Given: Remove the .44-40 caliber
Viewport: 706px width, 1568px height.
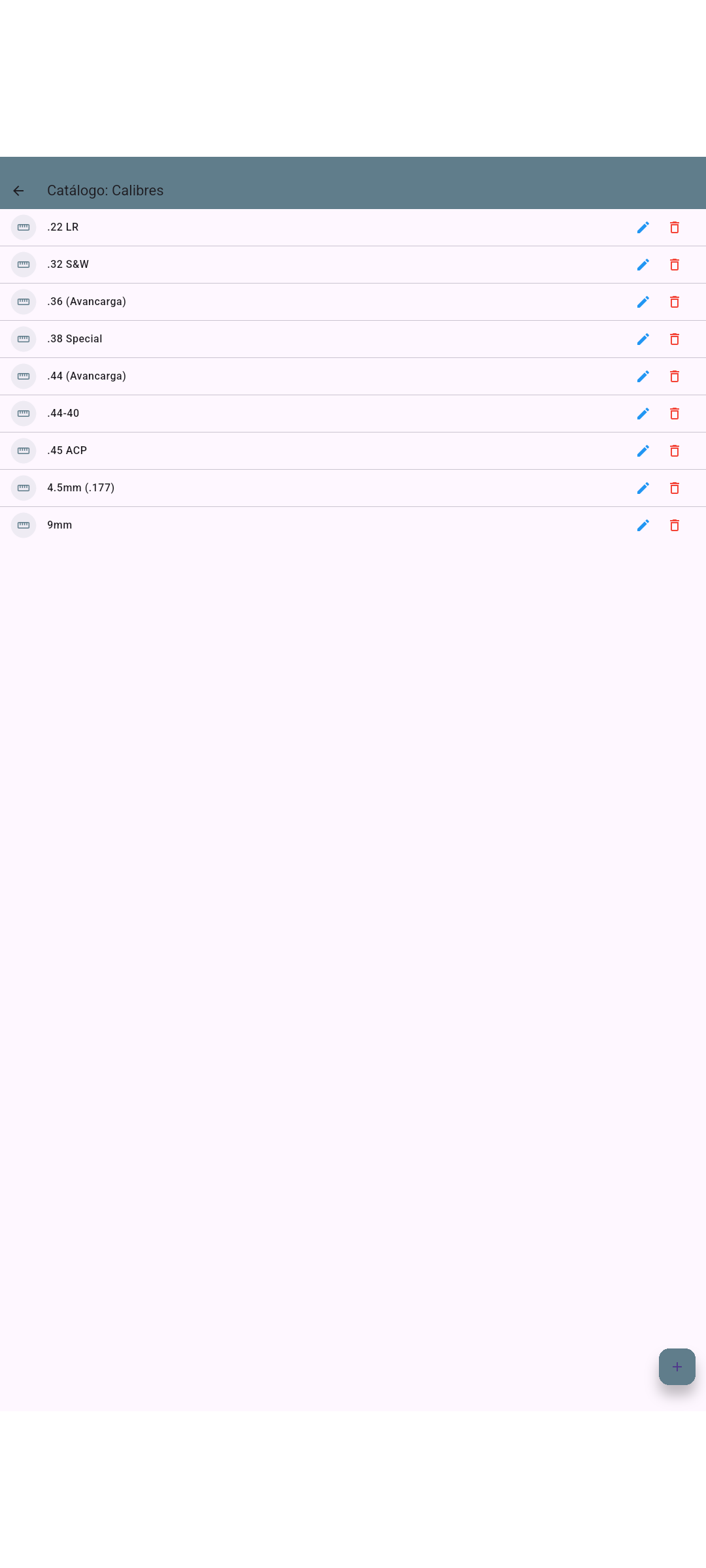Looking at the screenshot, I should pyautogui.click(x=675, y=414).
